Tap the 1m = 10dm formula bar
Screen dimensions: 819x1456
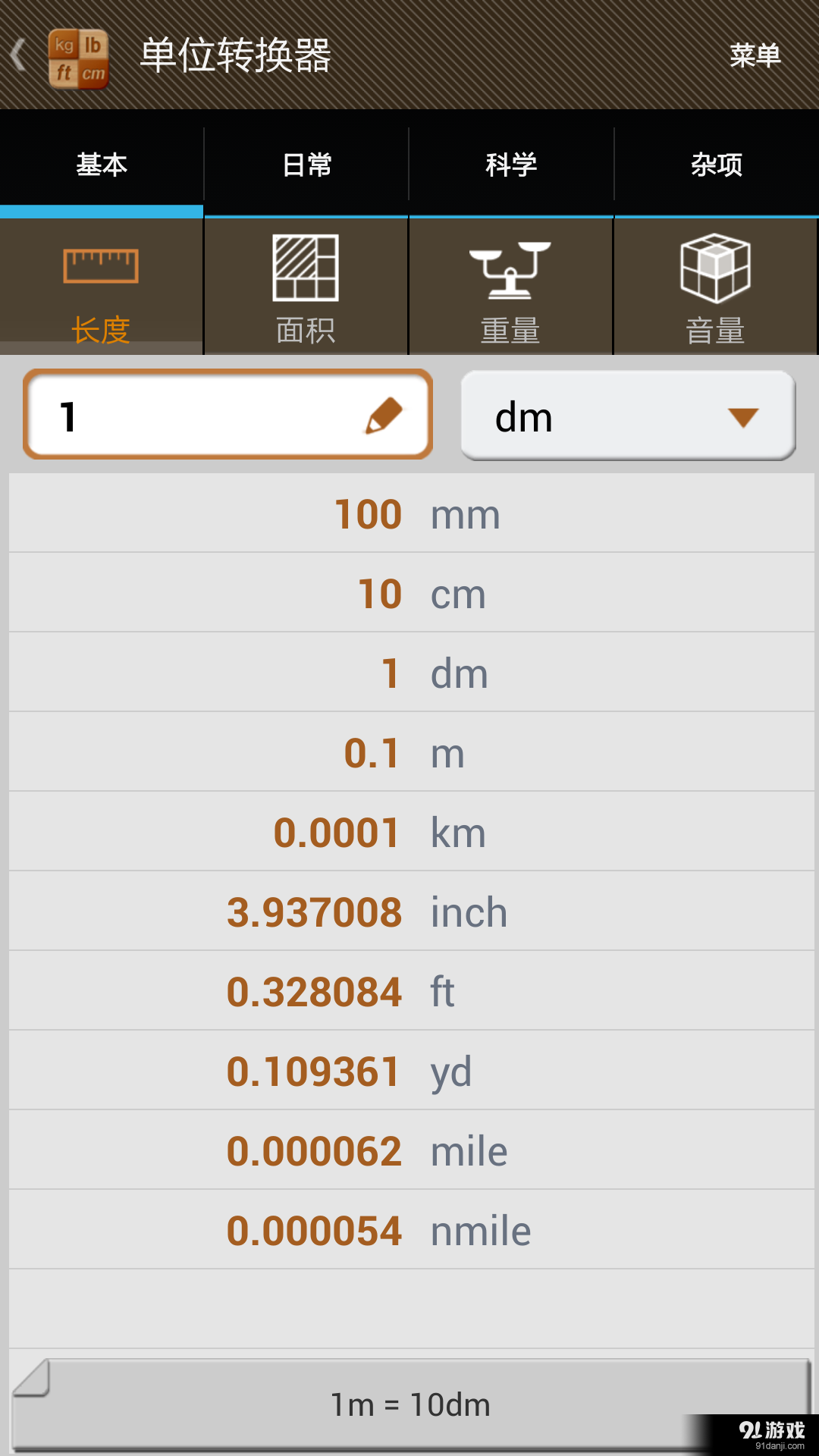click(x=411, y=1404)
